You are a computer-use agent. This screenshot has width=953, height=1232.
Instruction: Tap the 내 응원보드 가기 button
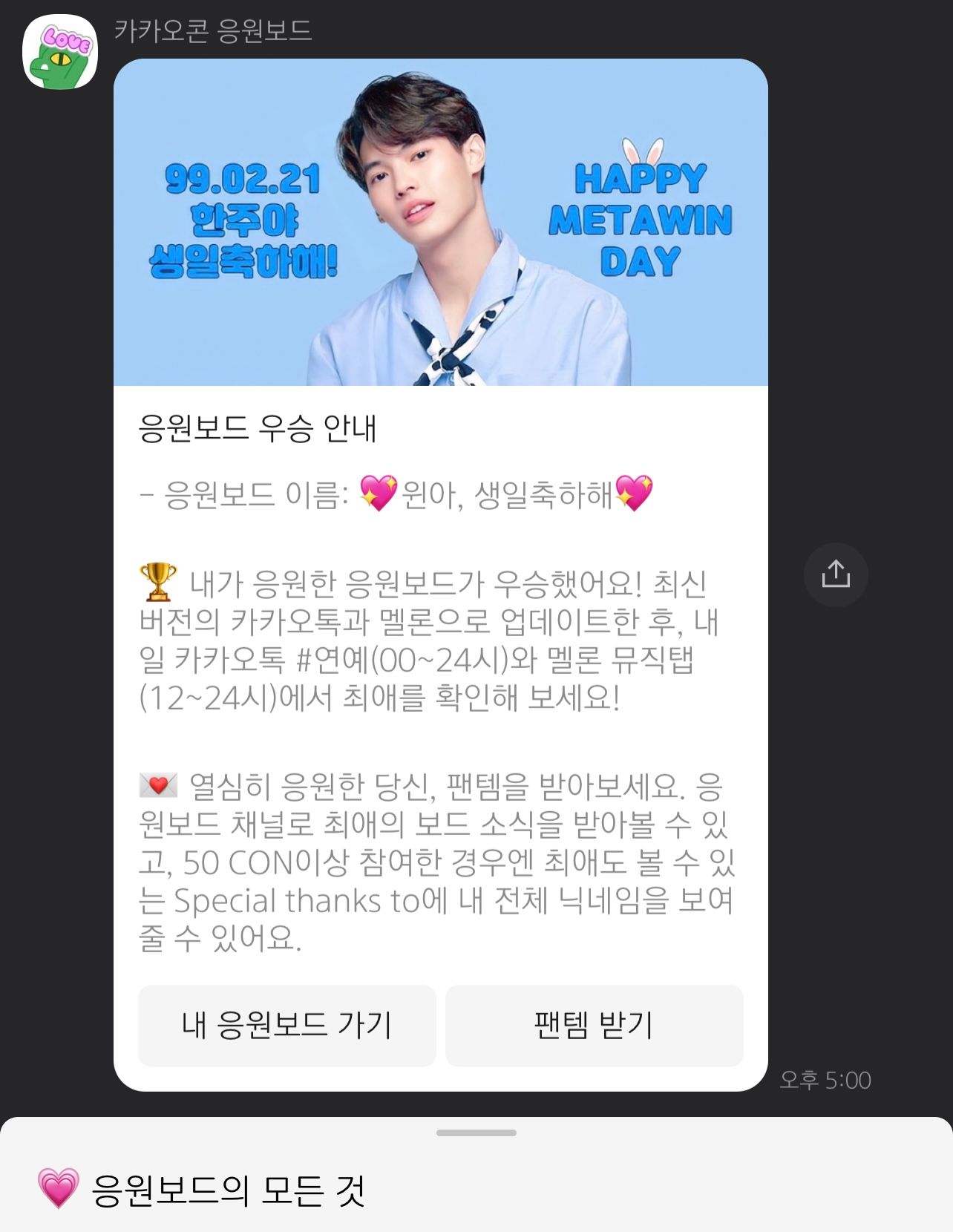[286, 1025]
